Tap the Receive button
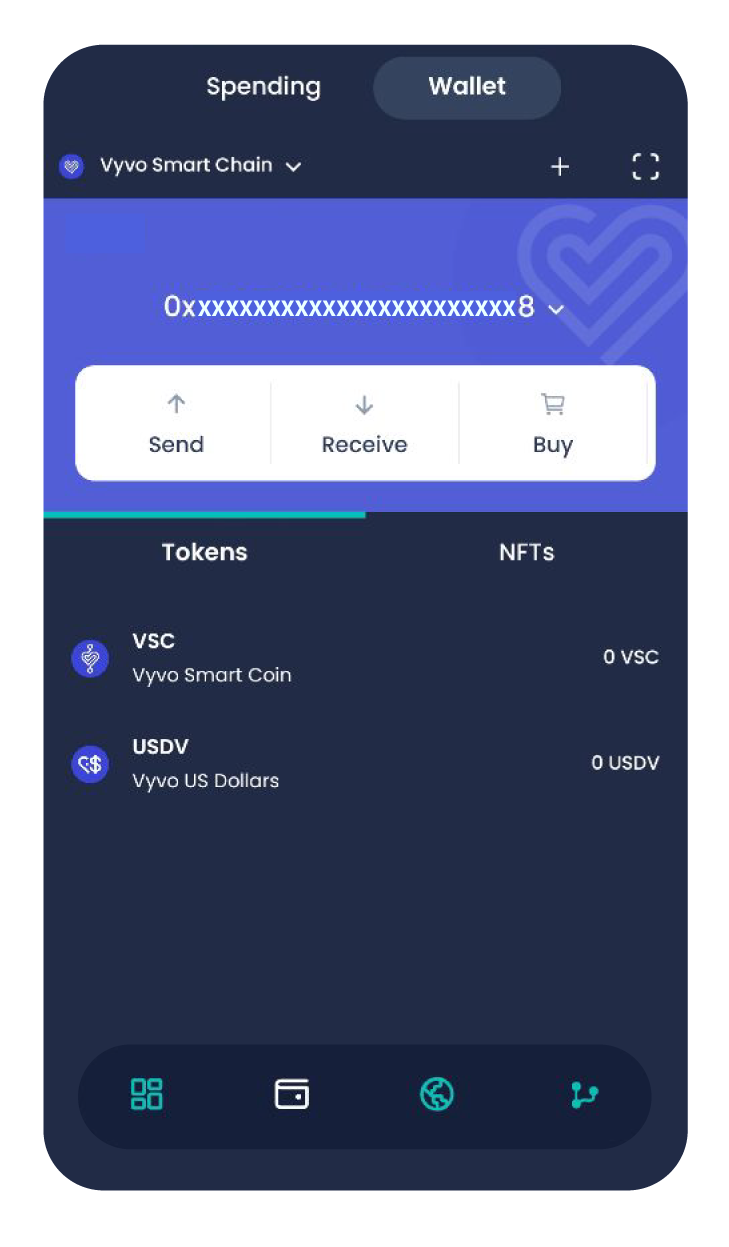Image resolution: width=729 pixels, height=1247 pixels. 364,425
